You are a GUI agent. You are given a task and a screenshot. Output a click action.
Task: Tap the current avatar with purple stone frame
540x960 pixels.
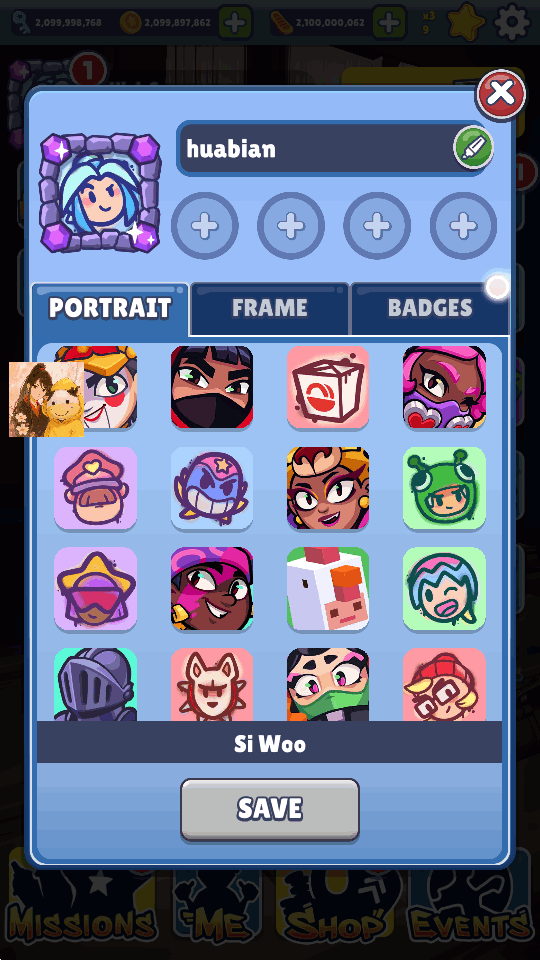point(100,193)
